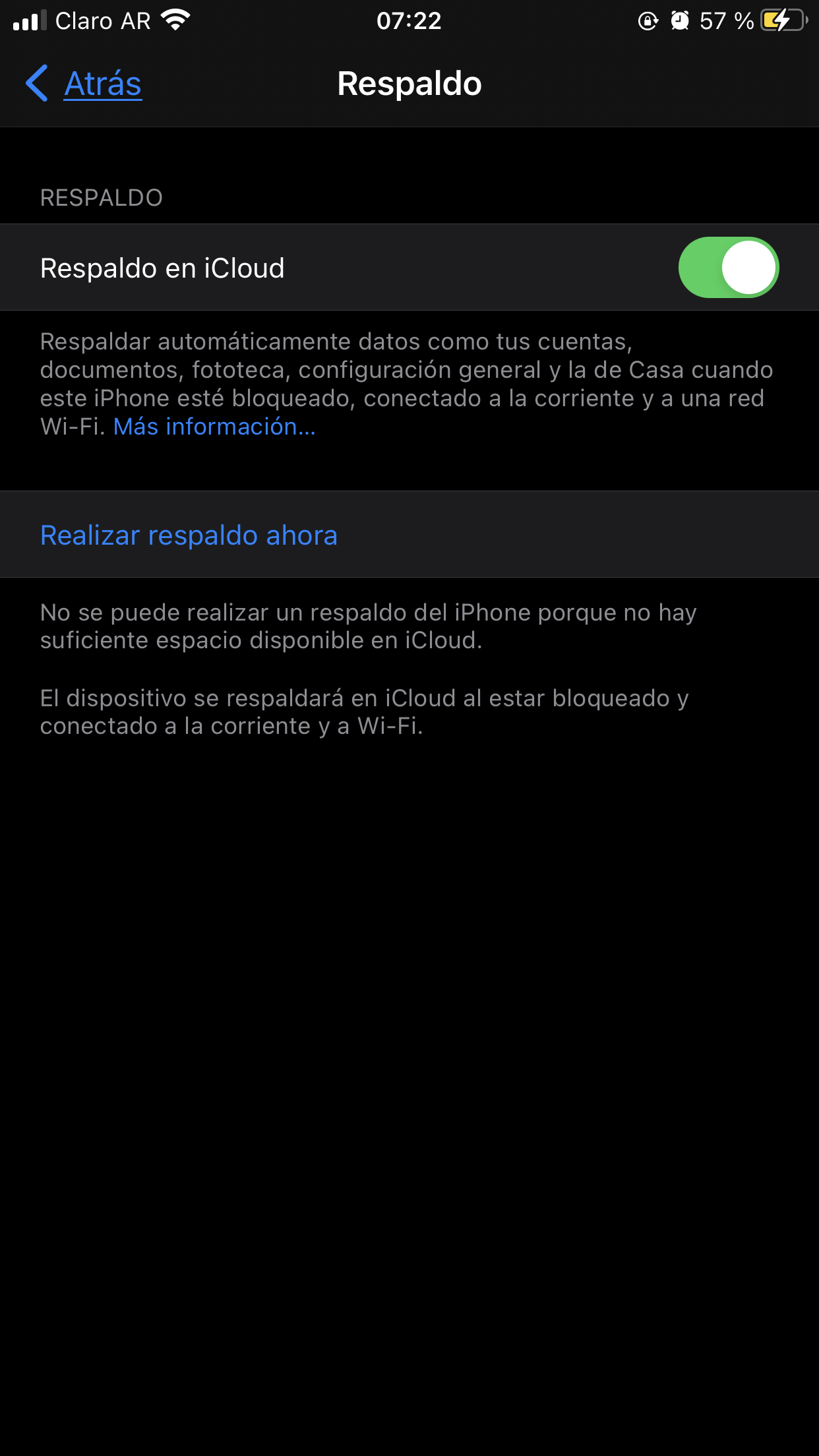Go back using the Atrás button
Image resolution: width=819 pixels, height=1456 pixels.
pyautogui.click(x=84, y=84)
